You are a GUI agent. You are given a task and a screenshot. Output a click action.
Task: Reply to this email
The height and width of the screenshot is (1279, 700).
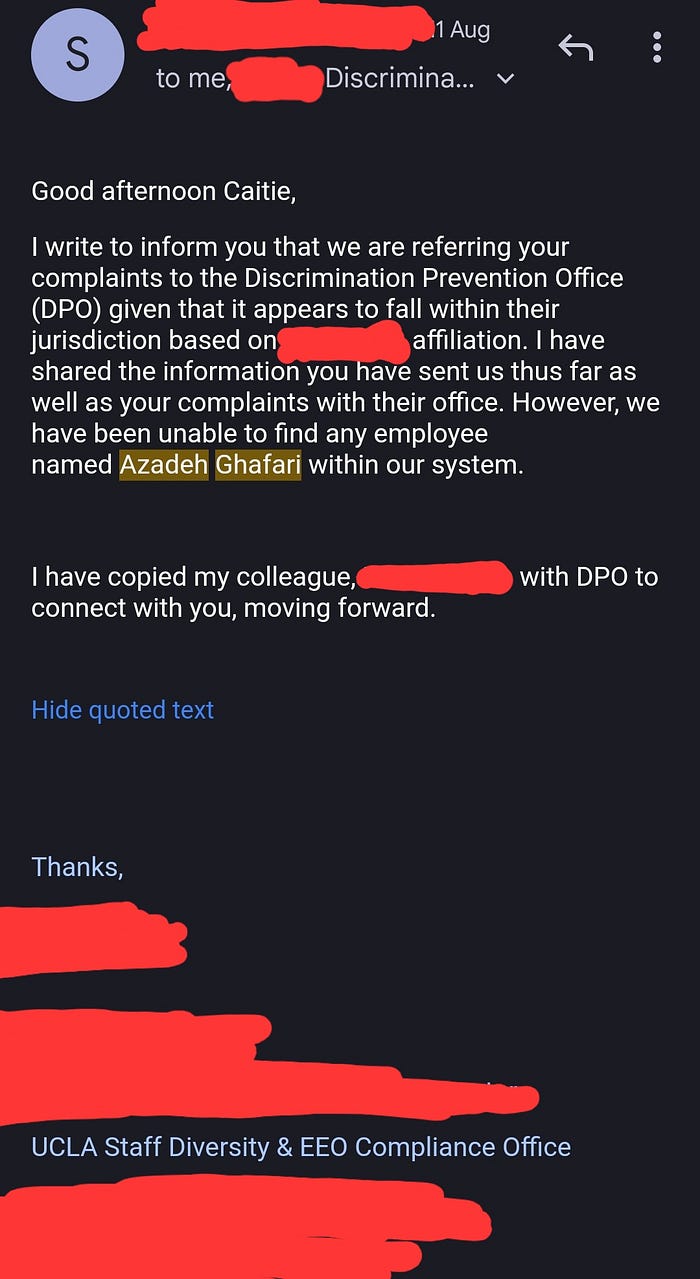[x=576, y=47]
